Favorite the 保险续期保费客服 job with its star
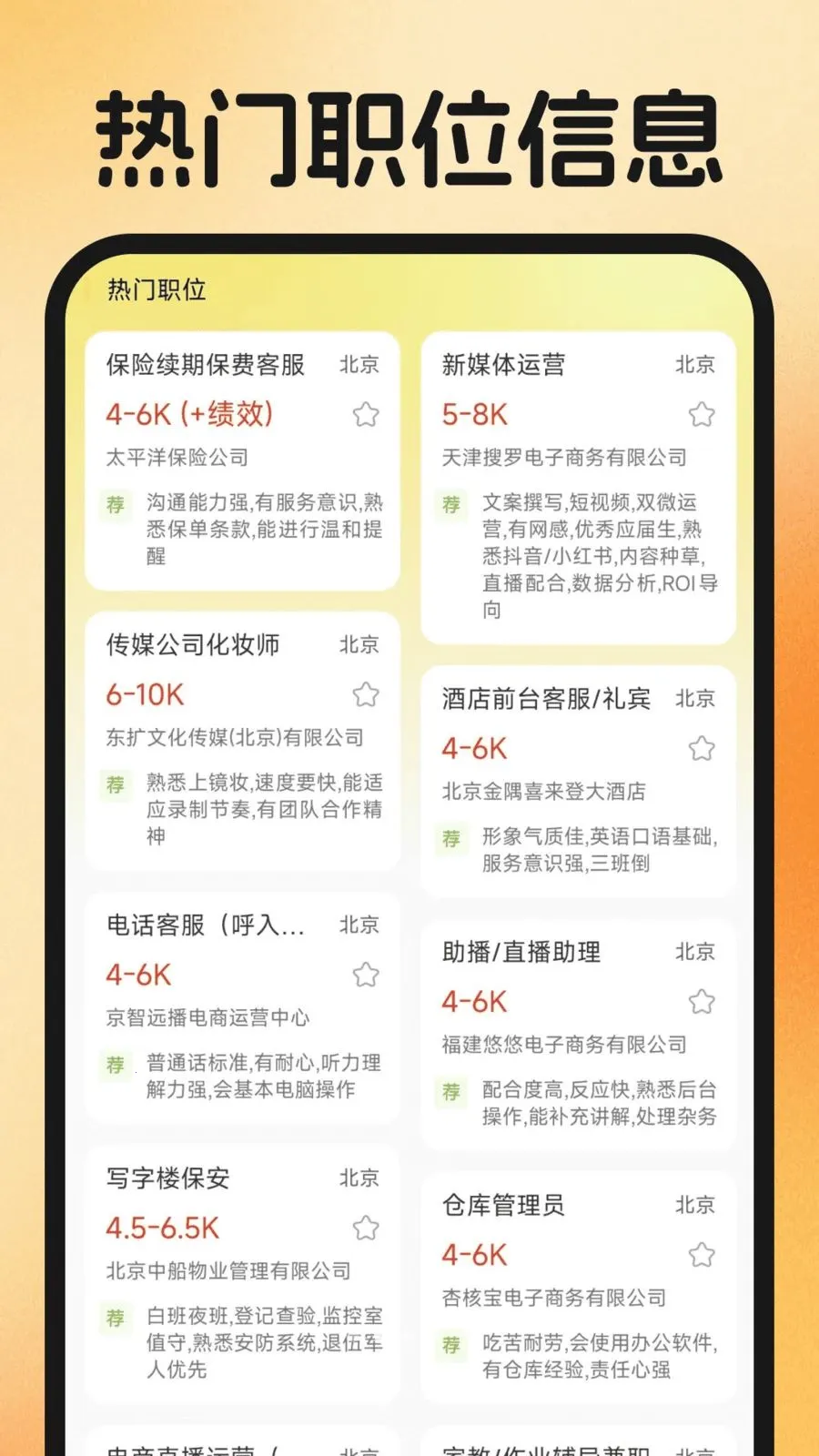This screenshot has height=1456, width=819. (x=367, y=414)
